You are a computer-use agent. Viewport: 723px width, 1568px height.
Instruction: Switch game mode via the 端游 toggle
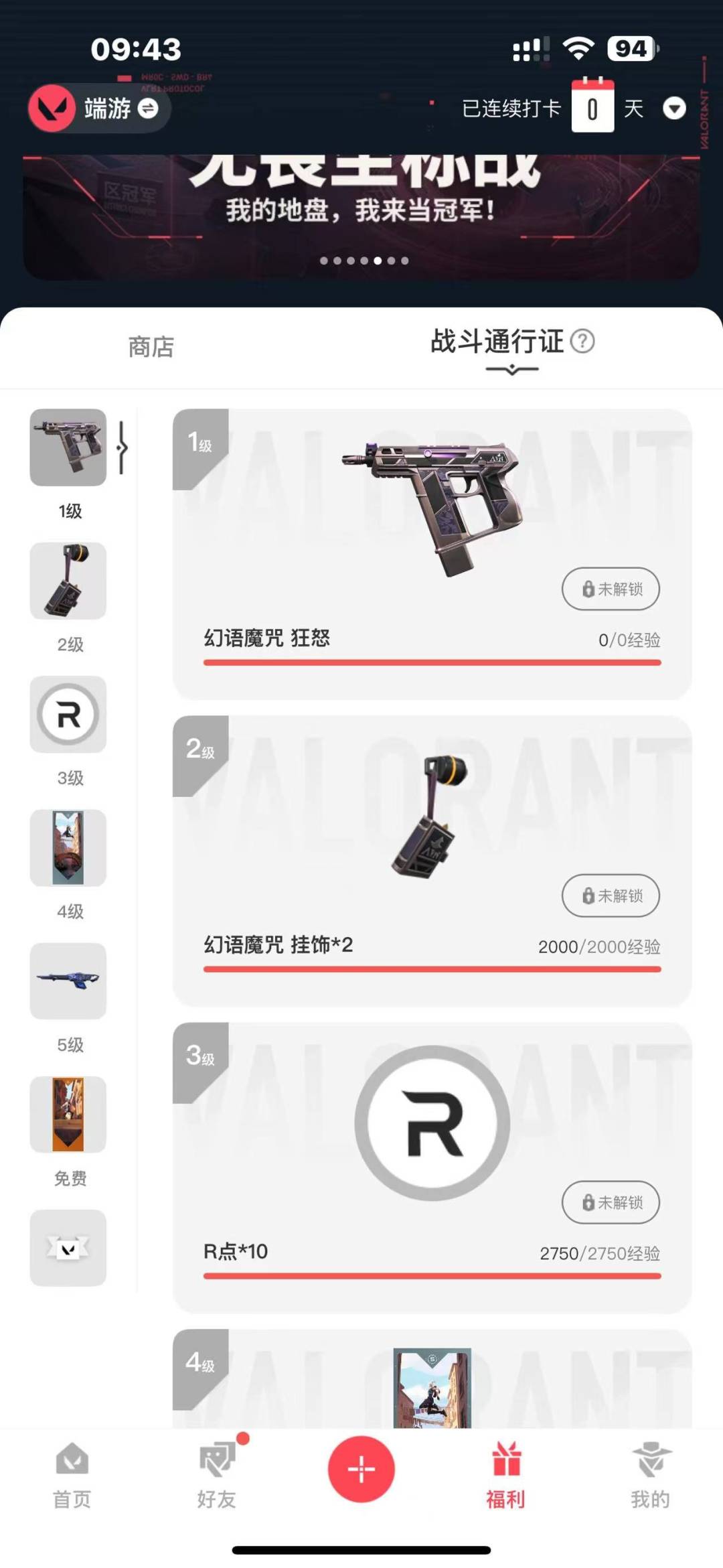click(x=99, y=108)
